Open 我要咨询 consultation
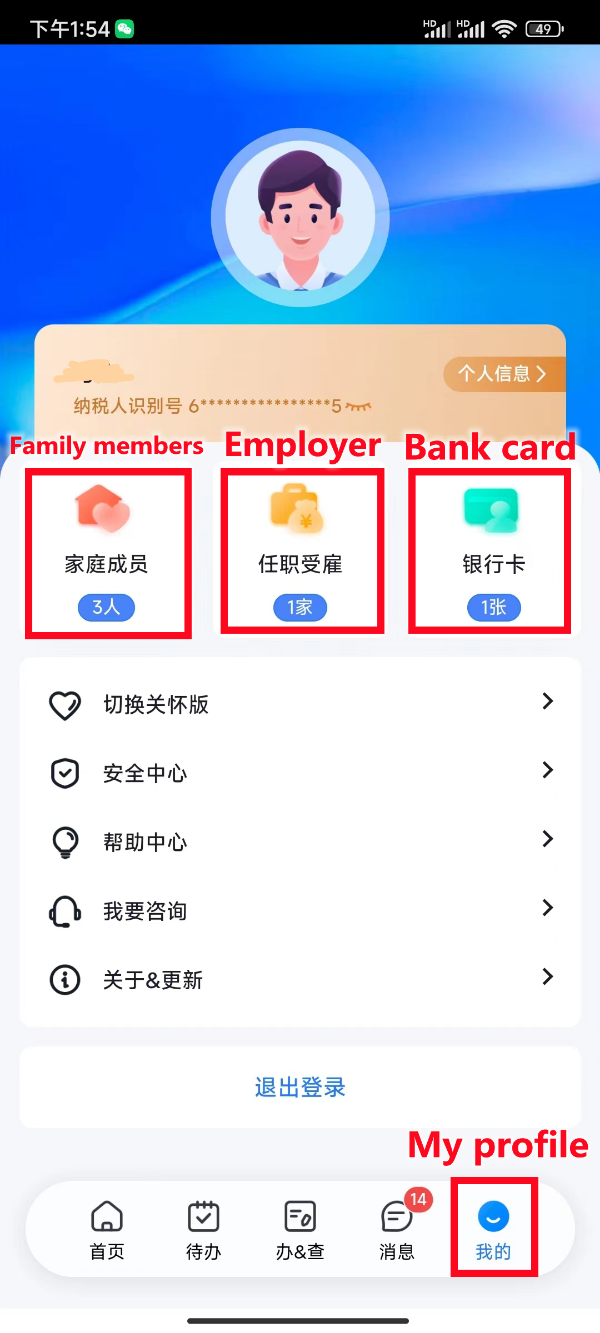Viewport: 600px width, 1333px height. point(300,911)
